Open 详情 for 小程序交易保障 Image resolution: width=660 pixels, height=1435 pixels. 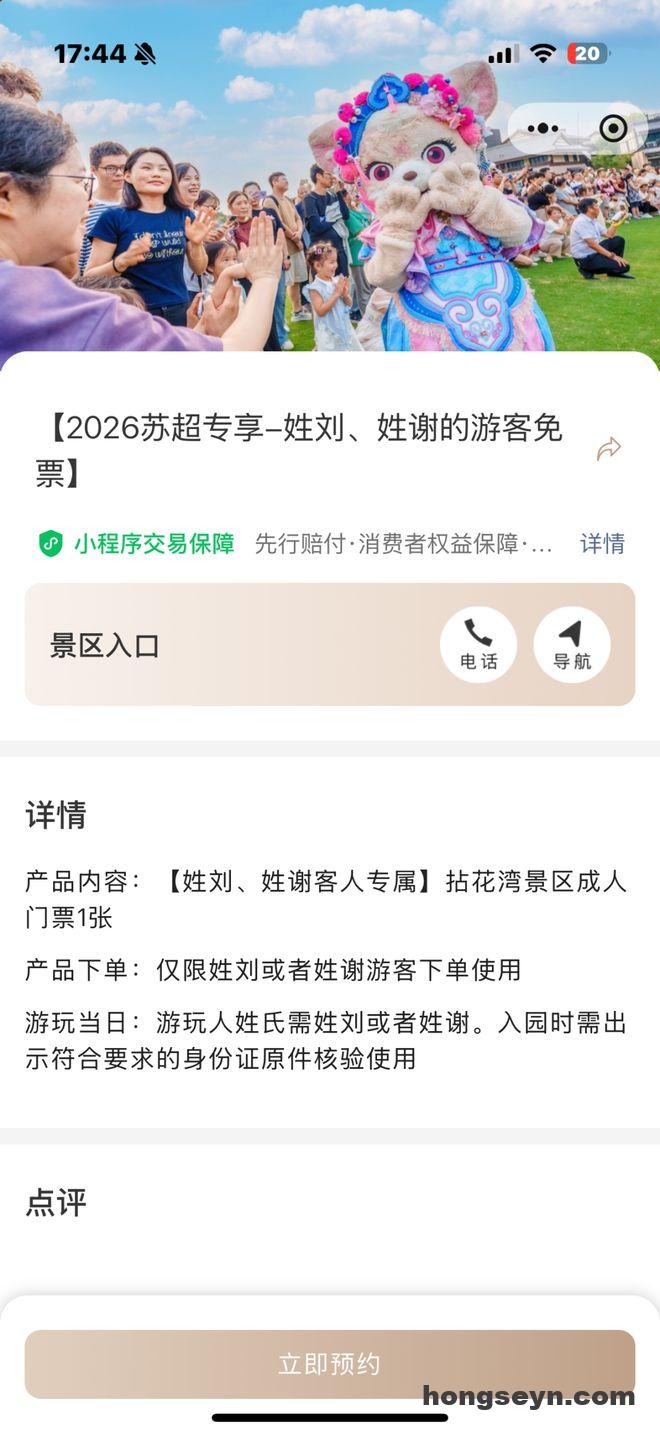[x=602, y=544]
